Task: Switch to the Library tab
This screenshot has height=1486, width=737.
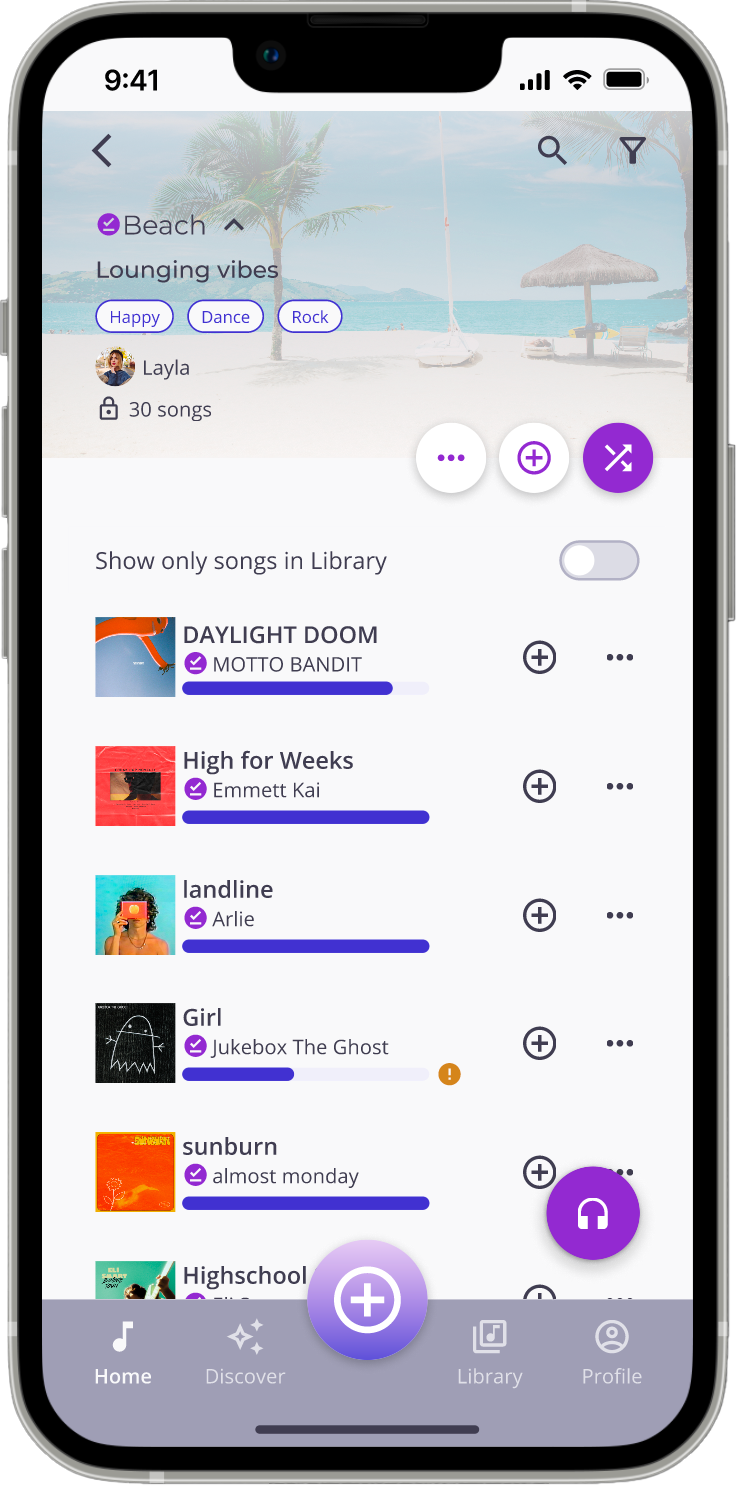Action: (x=490, y=1352)
